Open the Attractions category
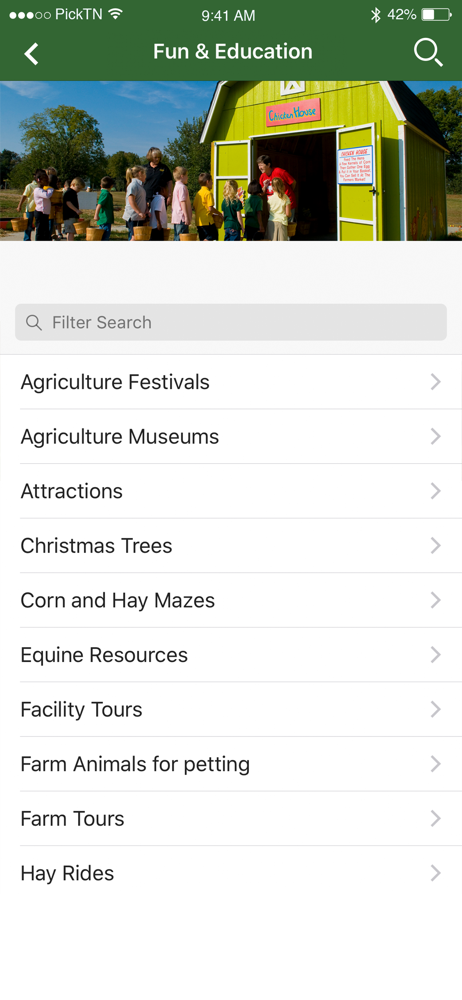The height and width of the screenshot is (1000, 462). 231,491
